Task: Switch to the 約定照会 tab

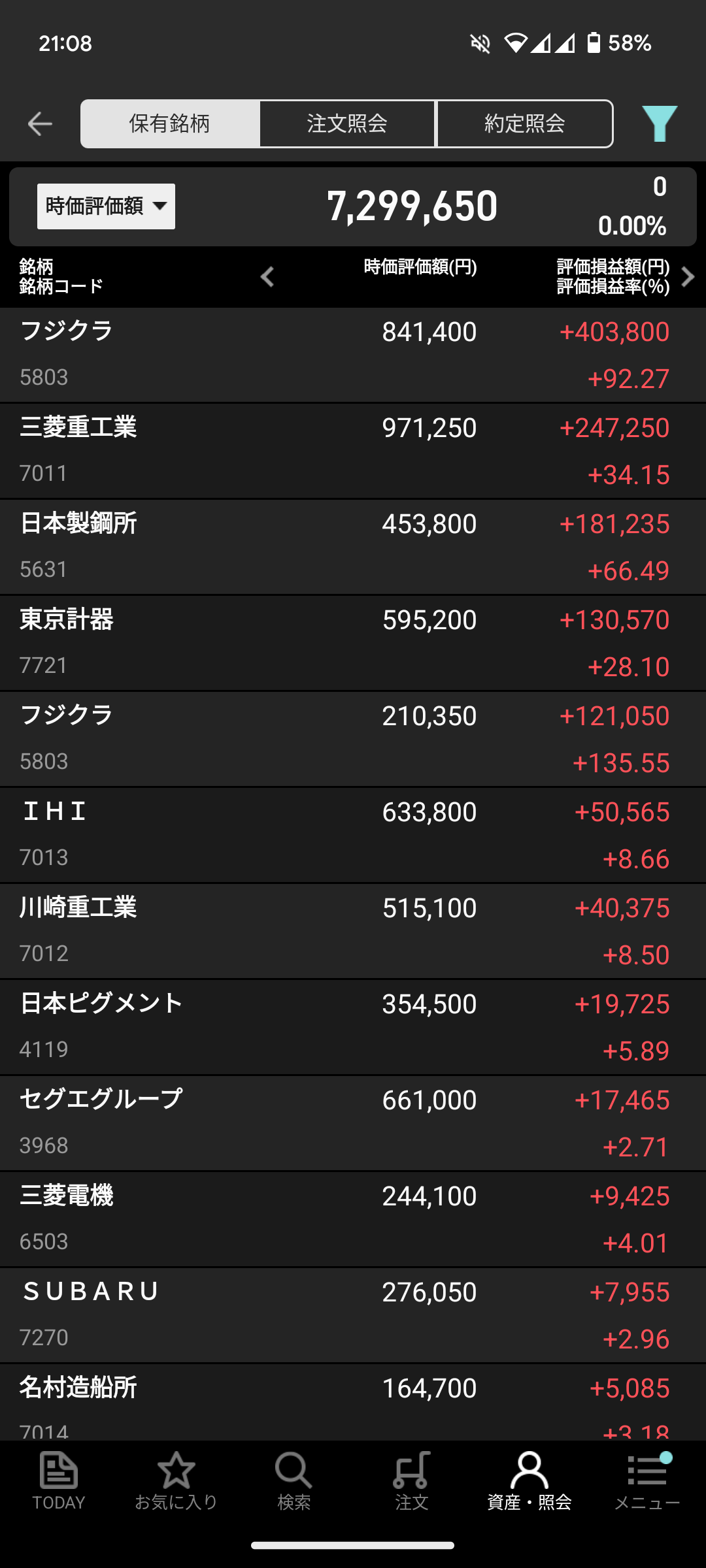Action: 525,123
